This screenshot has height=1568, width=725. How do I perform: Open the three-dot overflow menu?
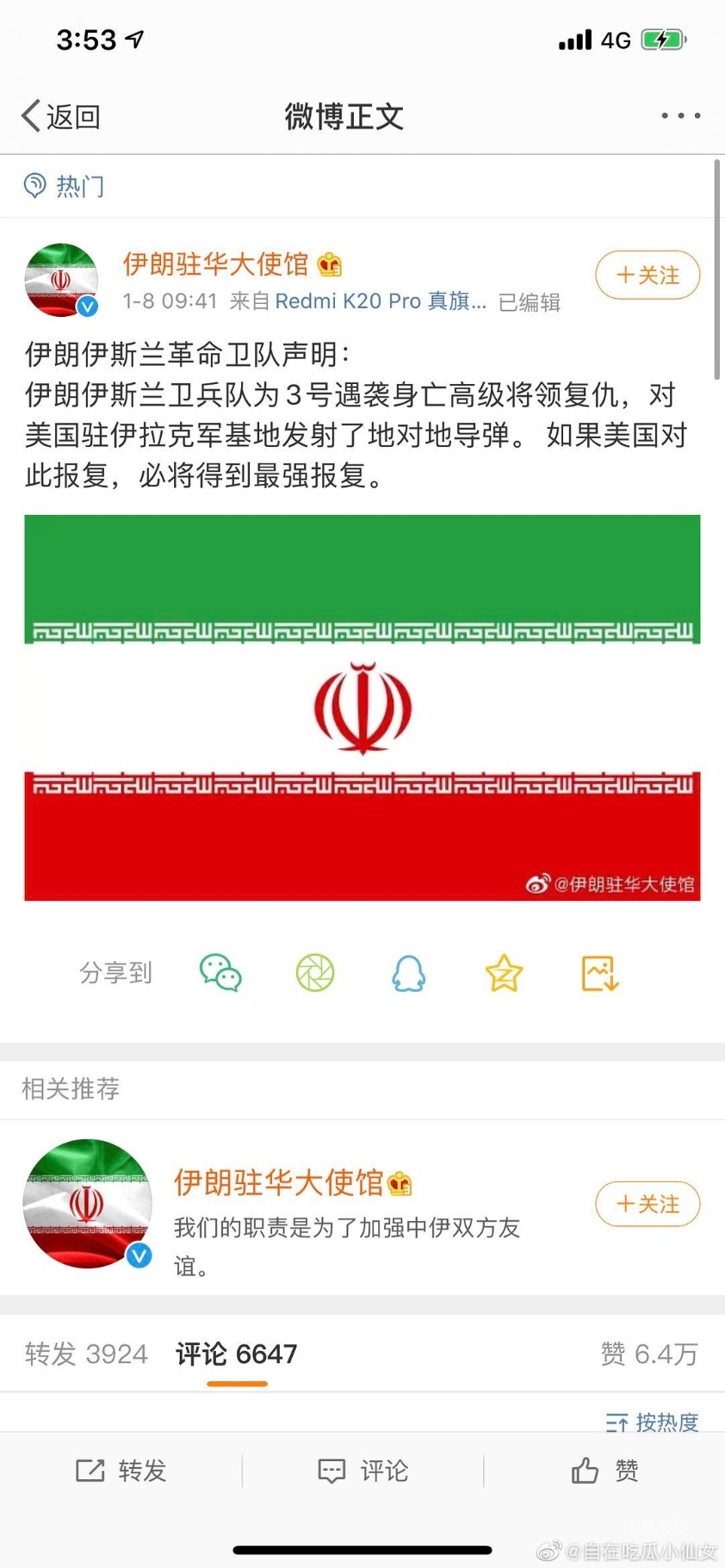coord(680,115)
